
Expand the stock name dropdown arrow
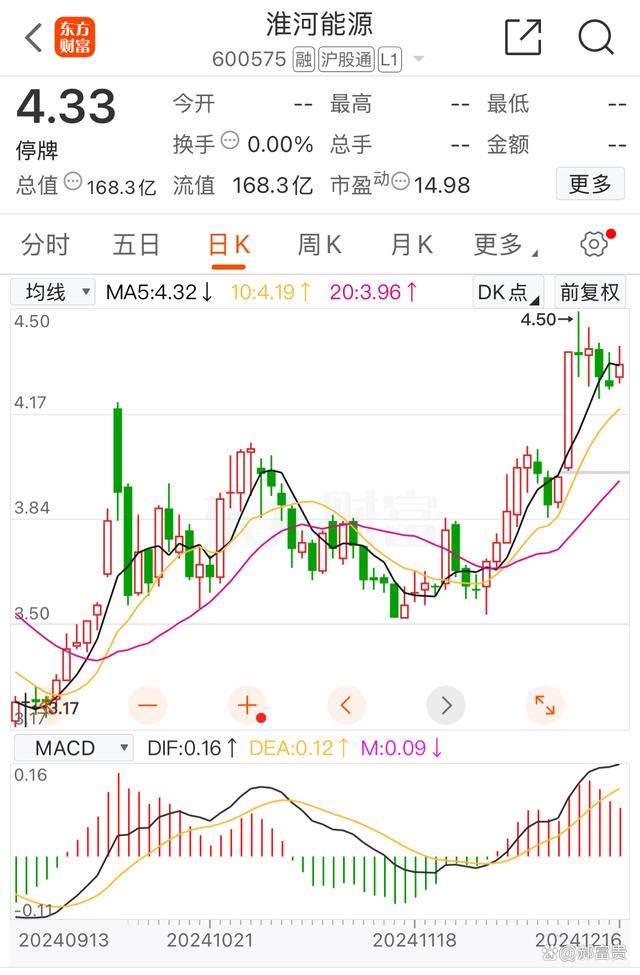click(x=418, y=60)
